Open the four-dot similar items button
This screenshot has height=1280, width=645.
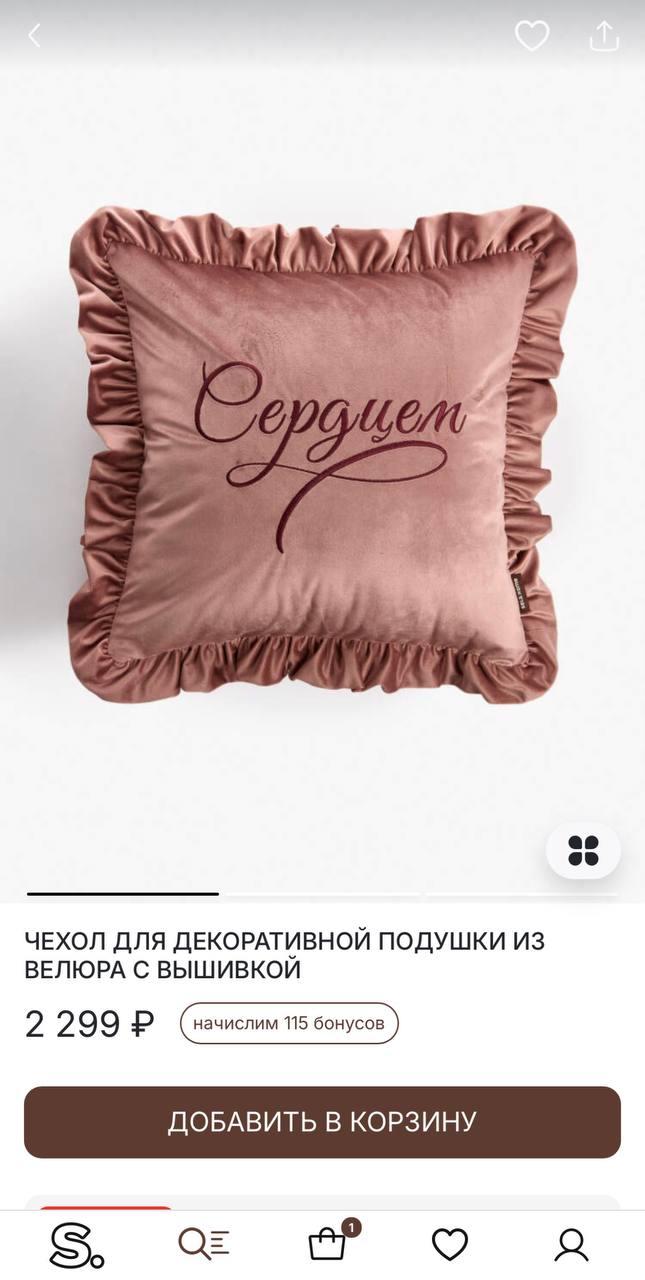(x=583, y=851)
